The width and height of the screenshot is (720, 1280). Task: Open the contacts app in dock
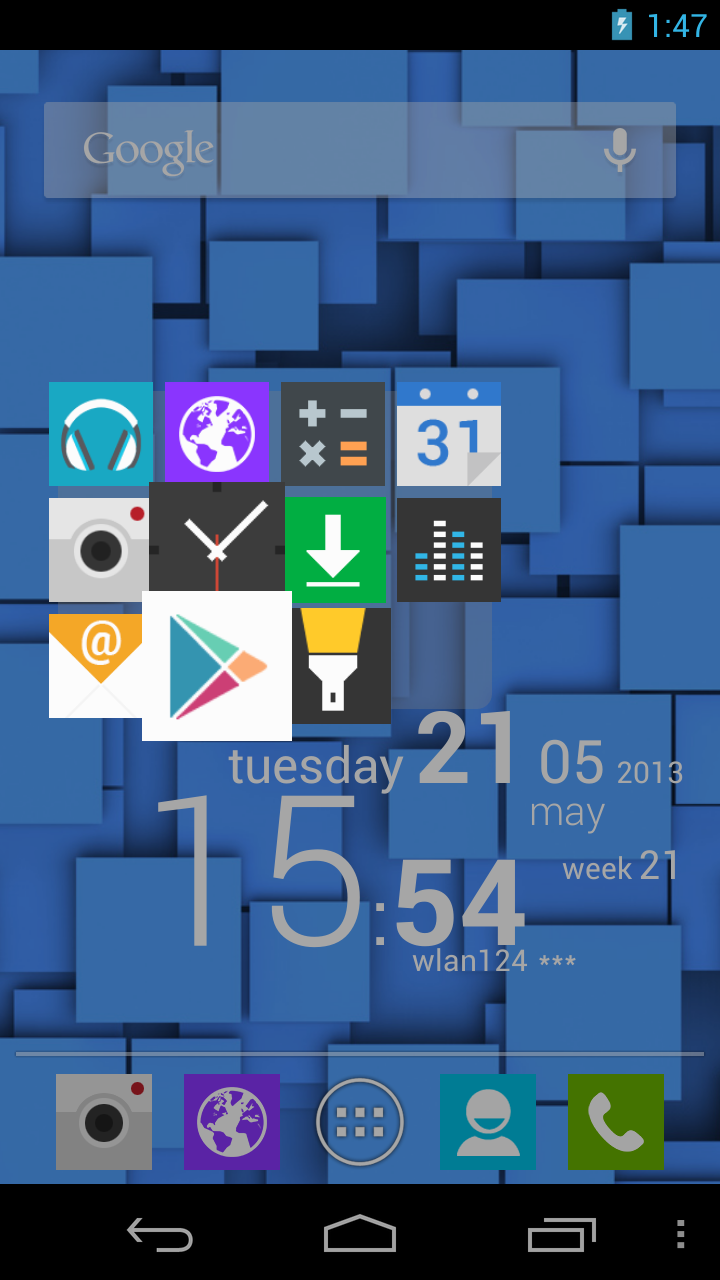488,1122
